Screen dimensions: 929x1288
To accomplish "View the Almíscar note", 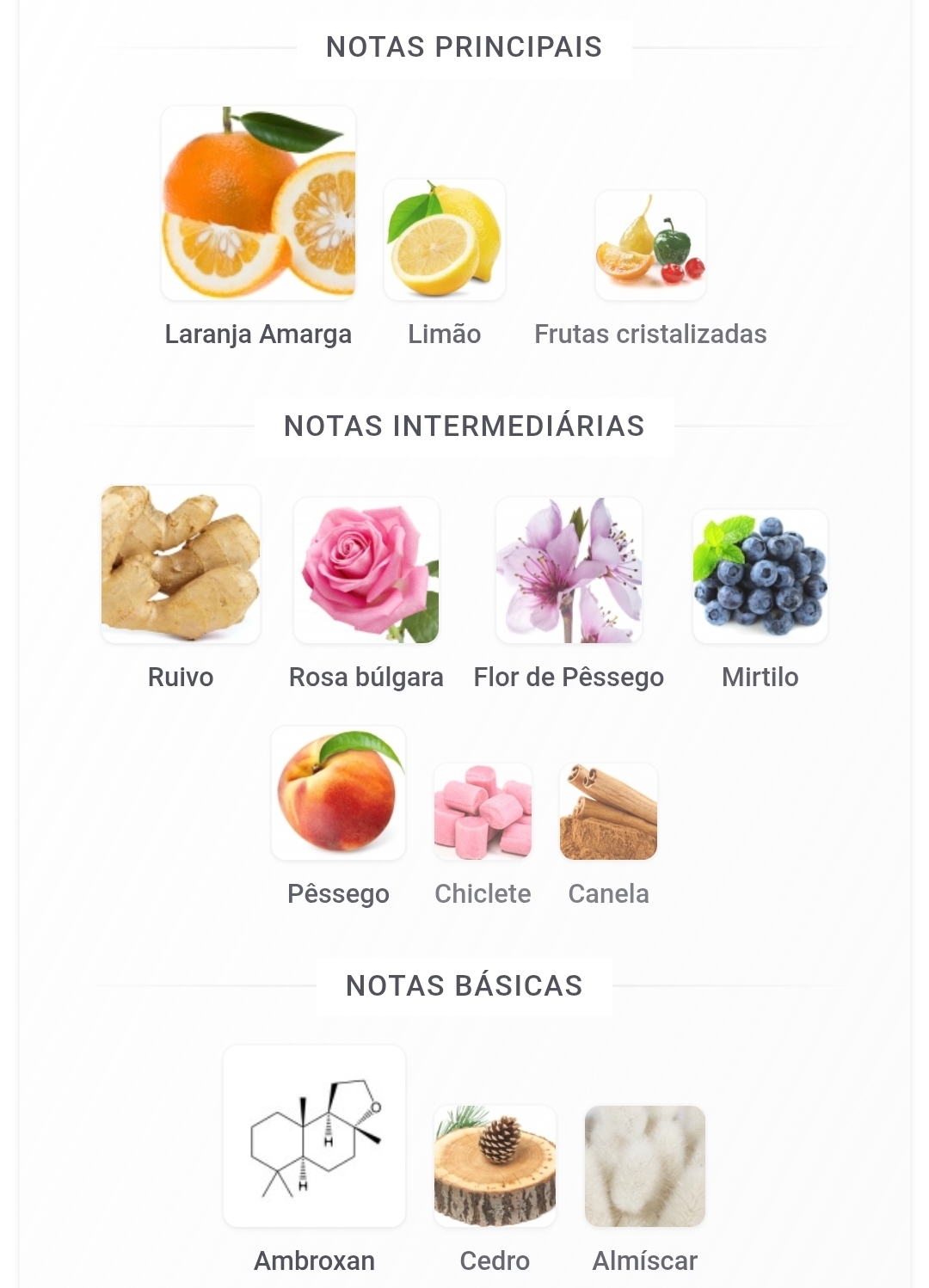I will [x=645, y=1166].
